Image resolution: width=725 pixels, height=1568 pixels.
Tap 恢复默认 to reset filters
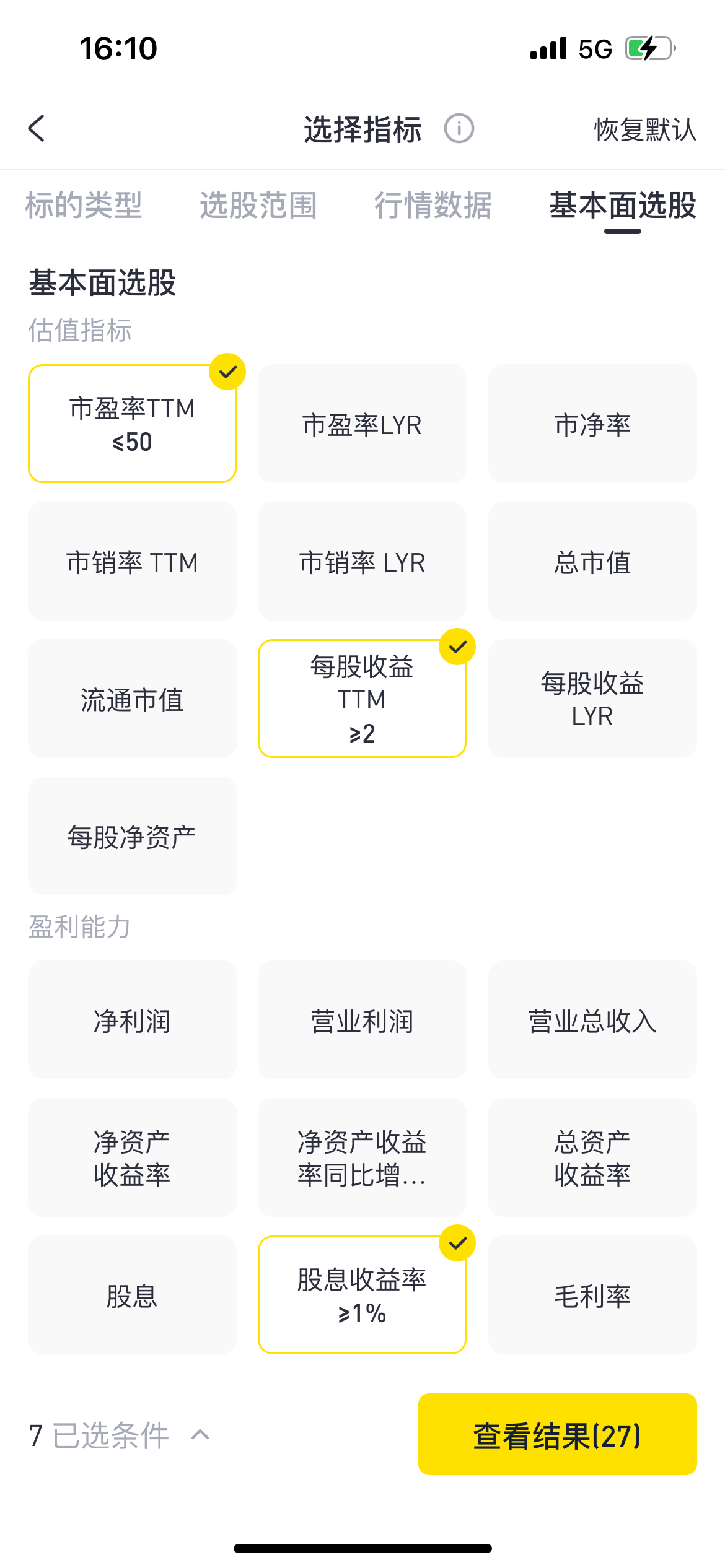[x=645, y=129]
